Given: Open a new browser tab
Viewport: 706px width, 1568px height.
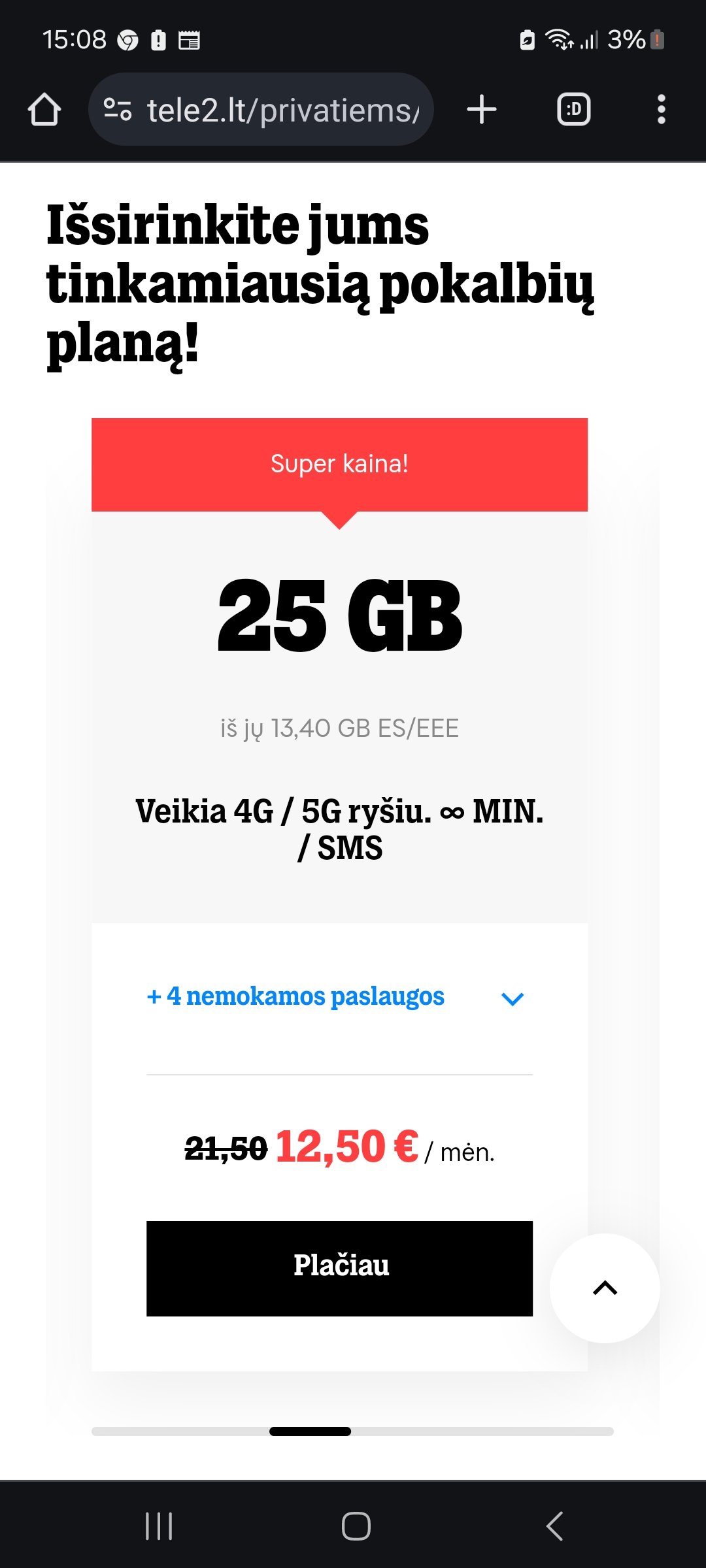Looking at the screenshot, I should (482, 109).
